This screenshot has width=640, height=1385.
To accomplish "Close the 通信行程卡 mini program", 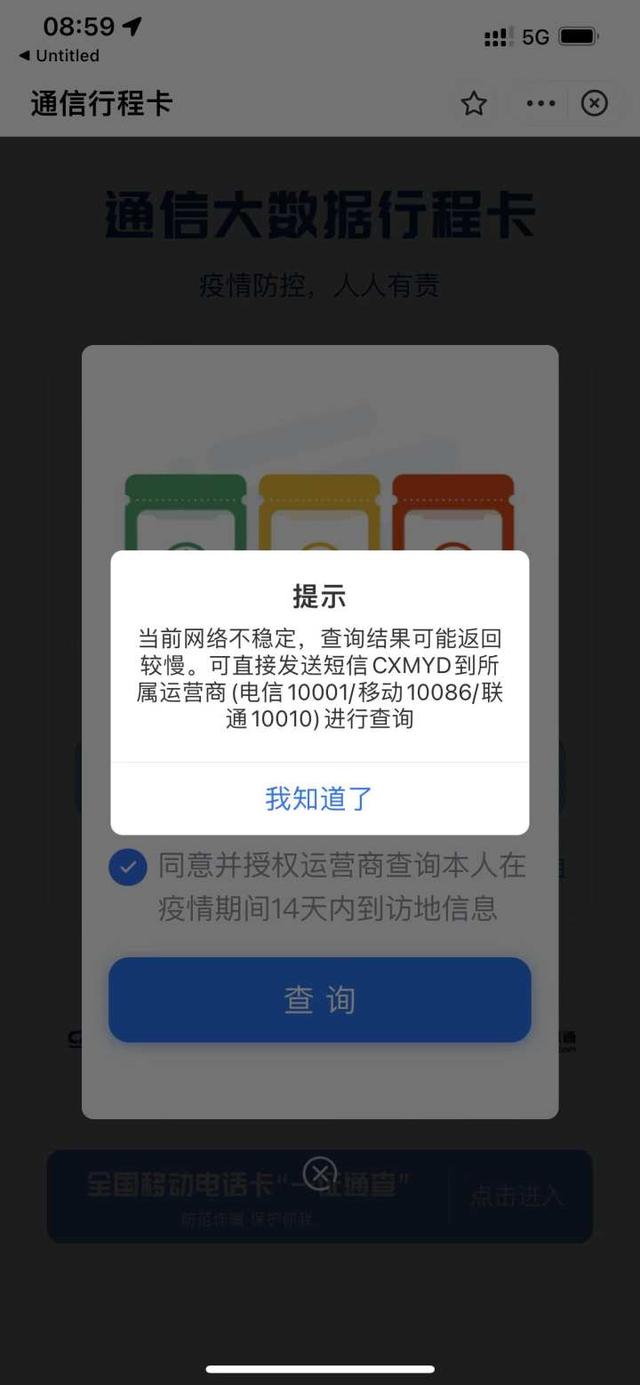I will (x=595, y=103).
